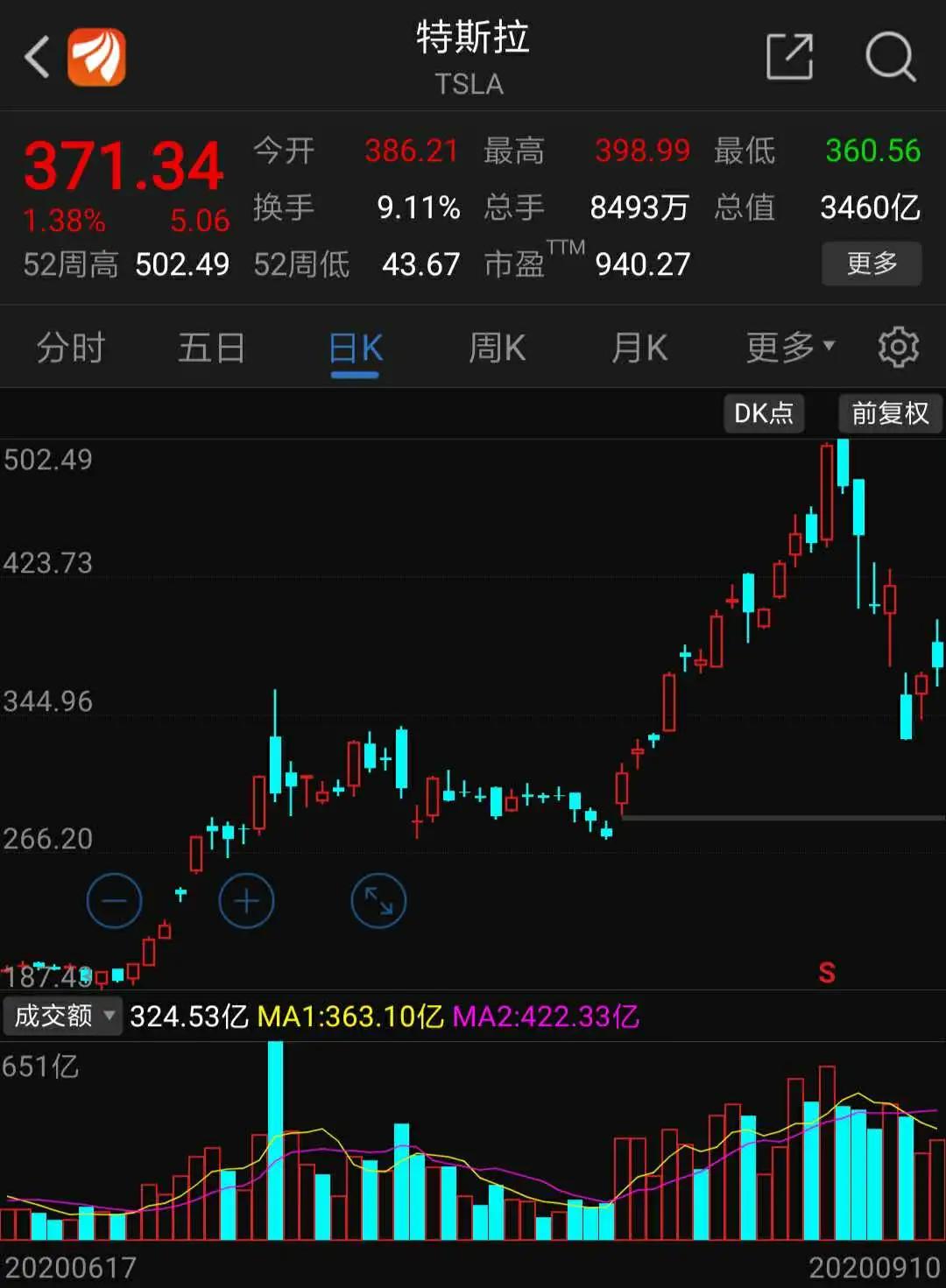The image size is (946, 1288).
Task: Switch to the 分时 intraday tab
Action: pos(71,346)
